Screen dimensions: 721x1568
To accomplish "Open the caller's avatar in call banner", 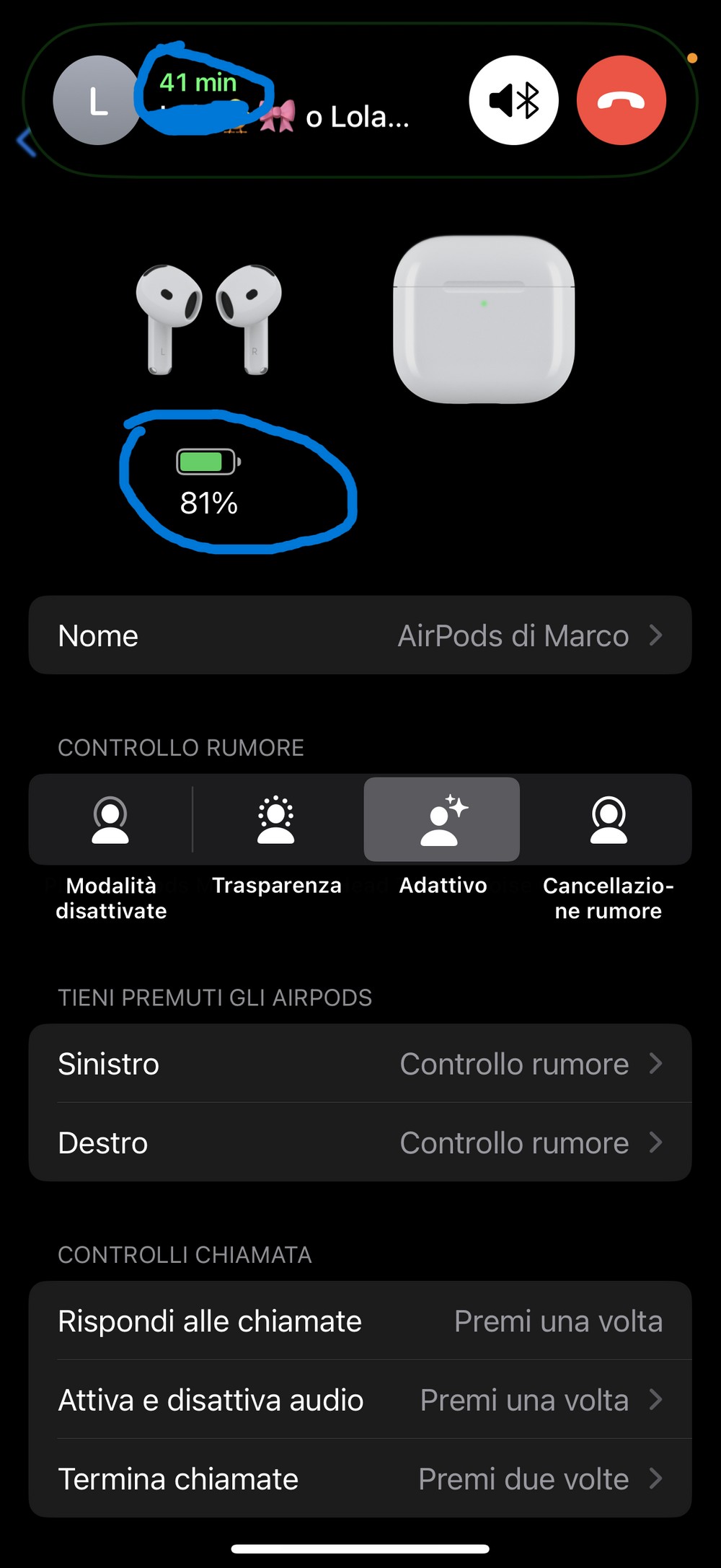I will [x=97, y=100].
